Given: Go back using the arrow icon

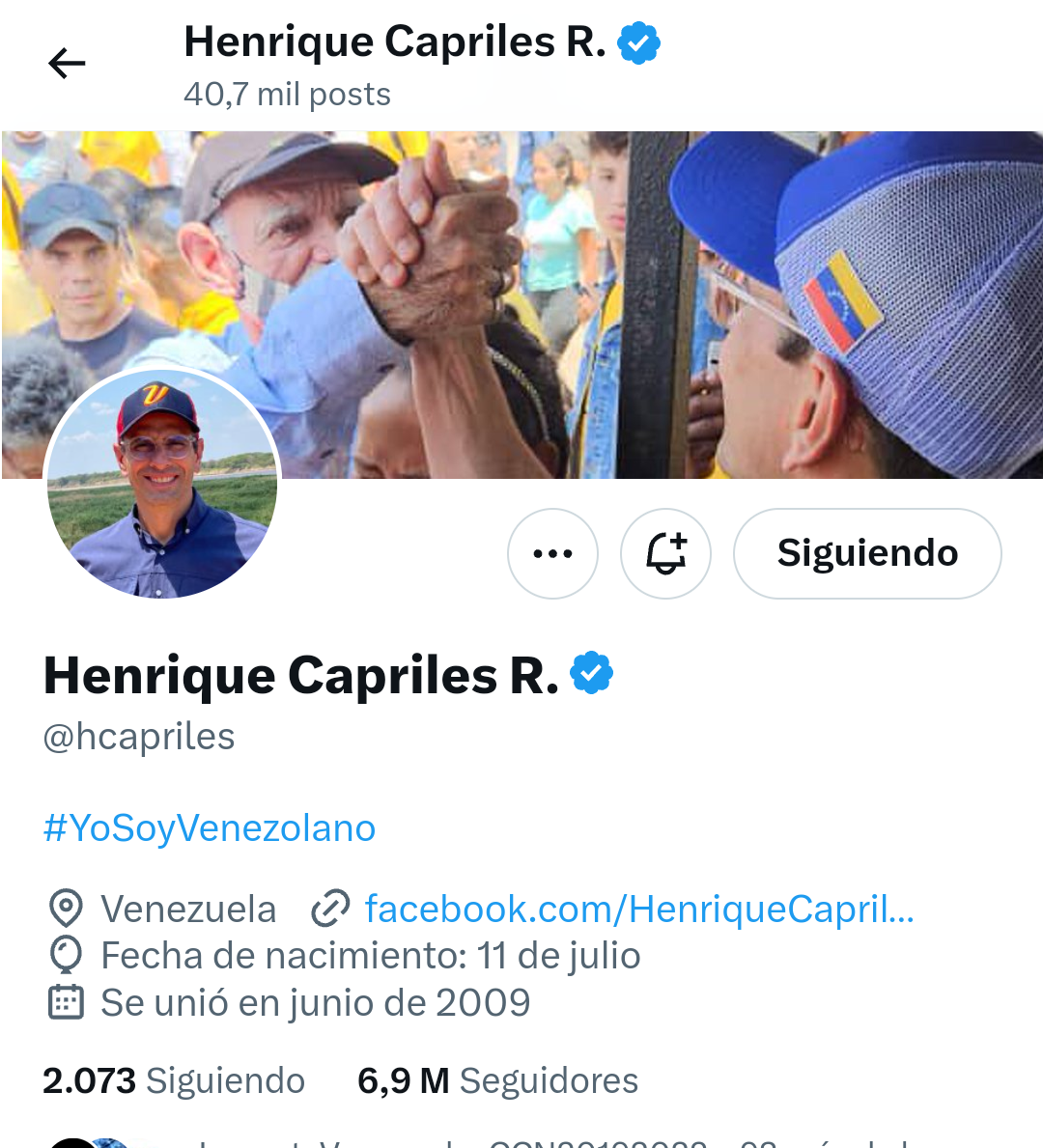Looking at the screenshot, I should [x=67, y=64].
